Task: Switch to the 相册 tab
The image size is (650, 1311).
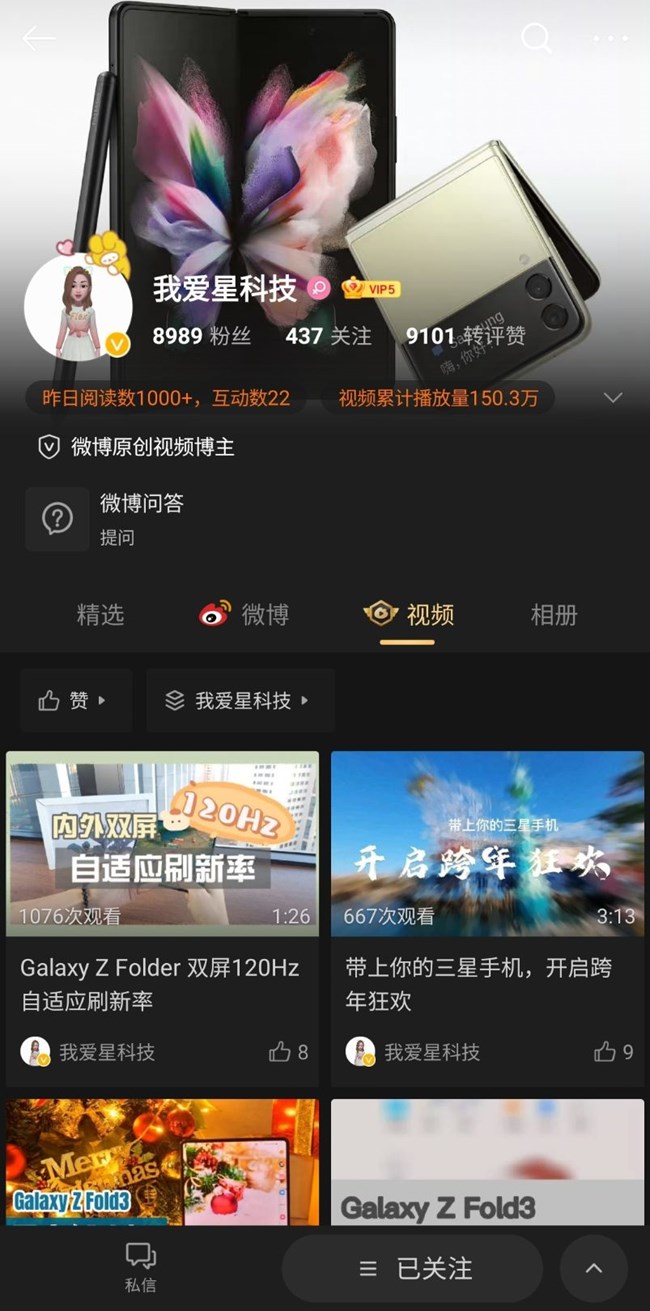Action: 554,614
